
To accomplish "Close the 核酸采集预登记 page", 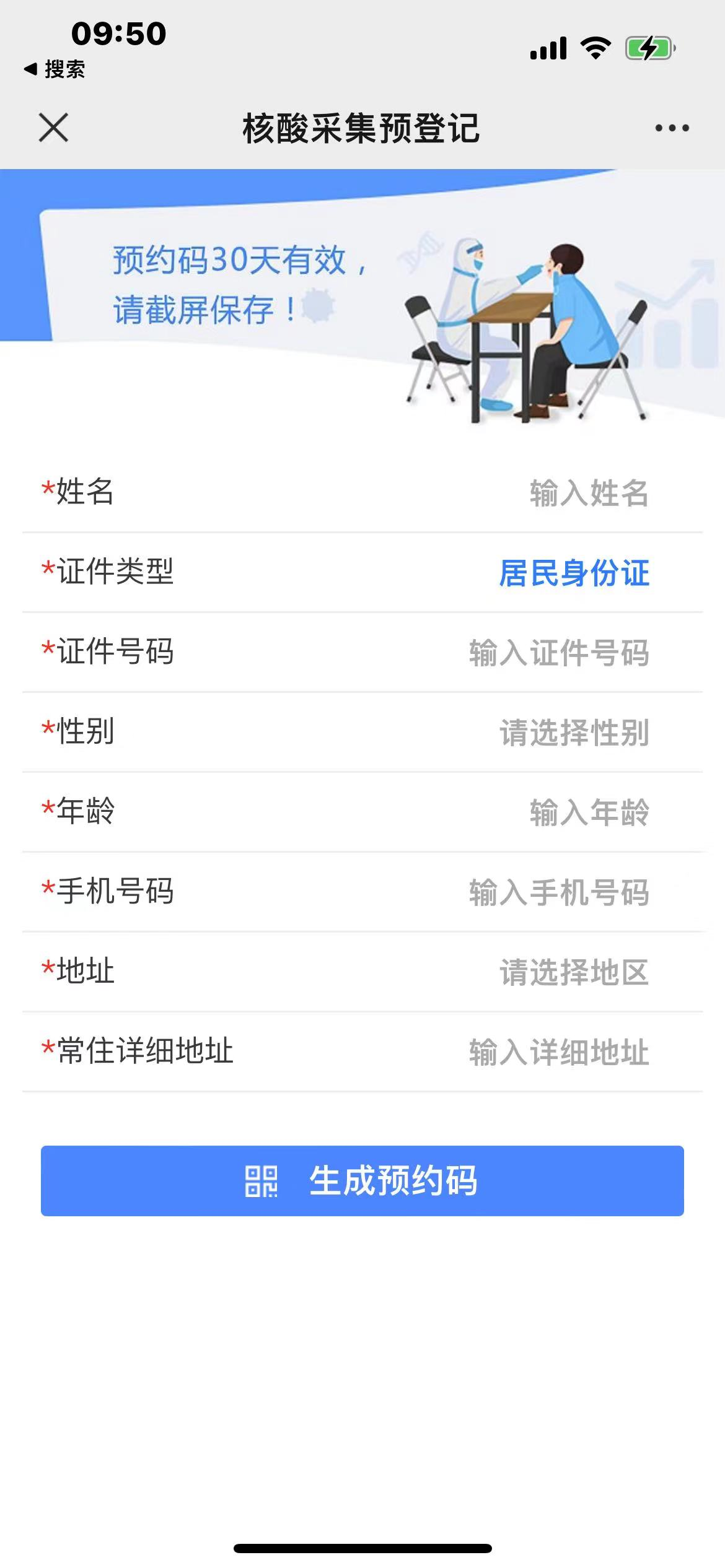I will [x=53, y=128].
